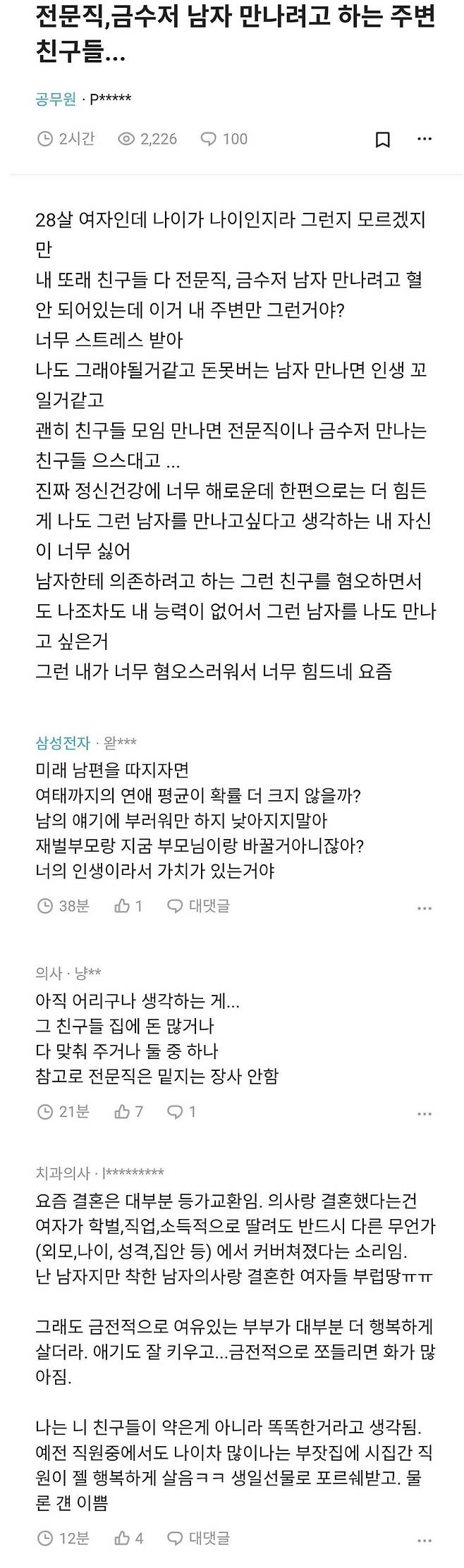View the reply under the 의사 comment
Viewport: 464px width, 1568px height.
[x=181, y=1112]
